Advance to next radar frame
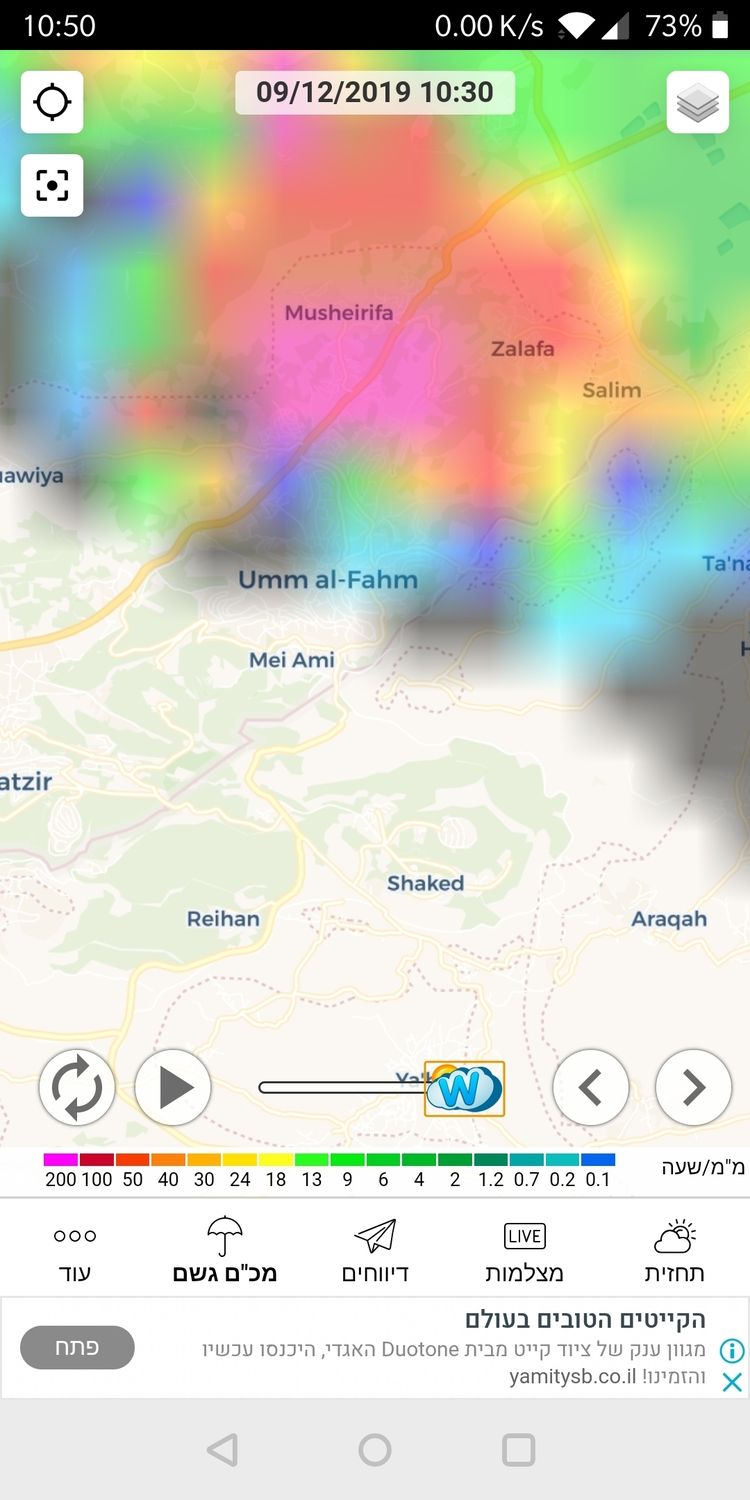This screenshot has height=1500, width=750. 693,1087
